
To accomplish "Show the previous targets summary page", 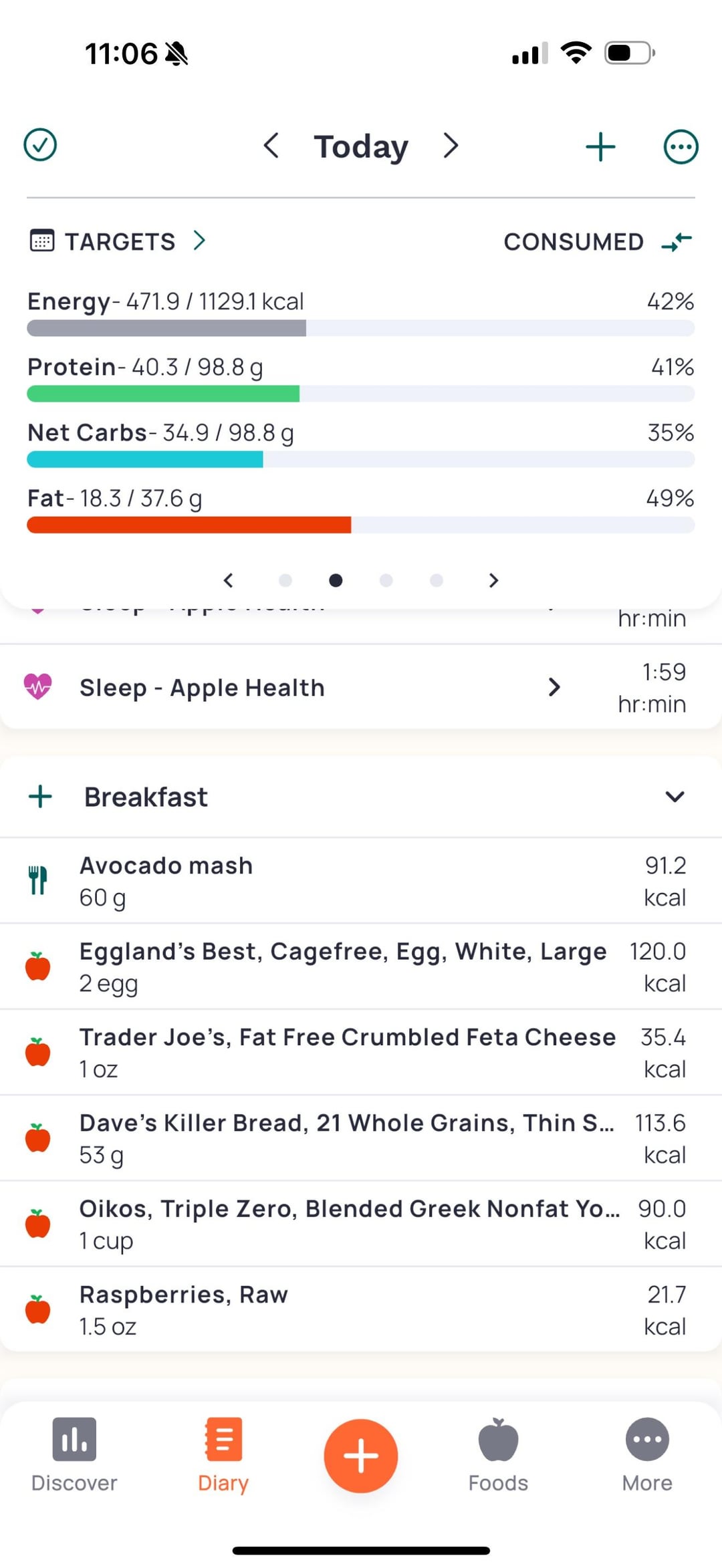I will (228, 580).
